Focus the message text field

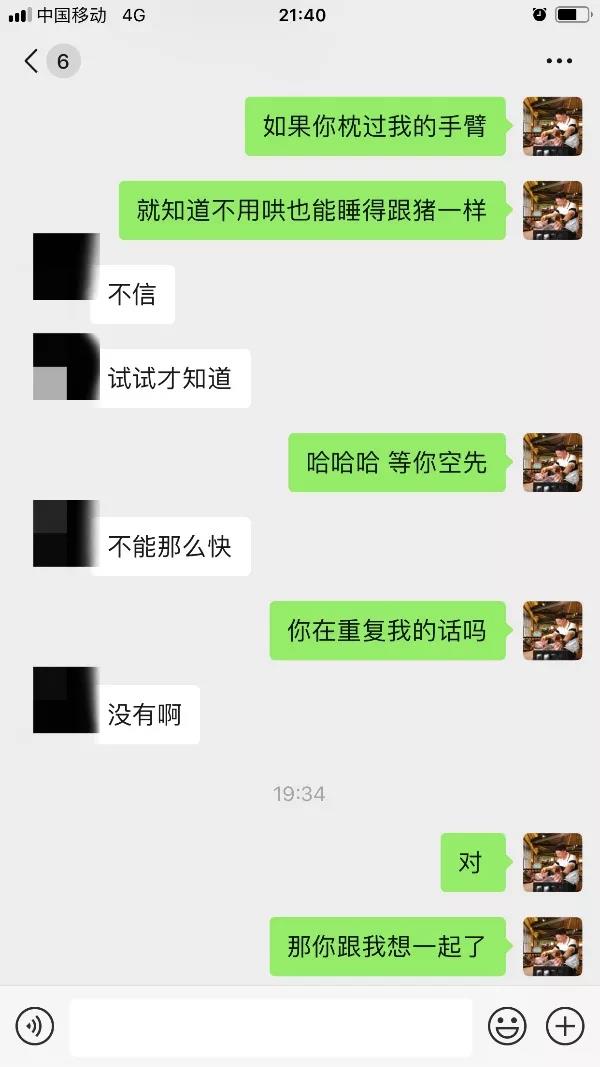[x=270, y=1026]
